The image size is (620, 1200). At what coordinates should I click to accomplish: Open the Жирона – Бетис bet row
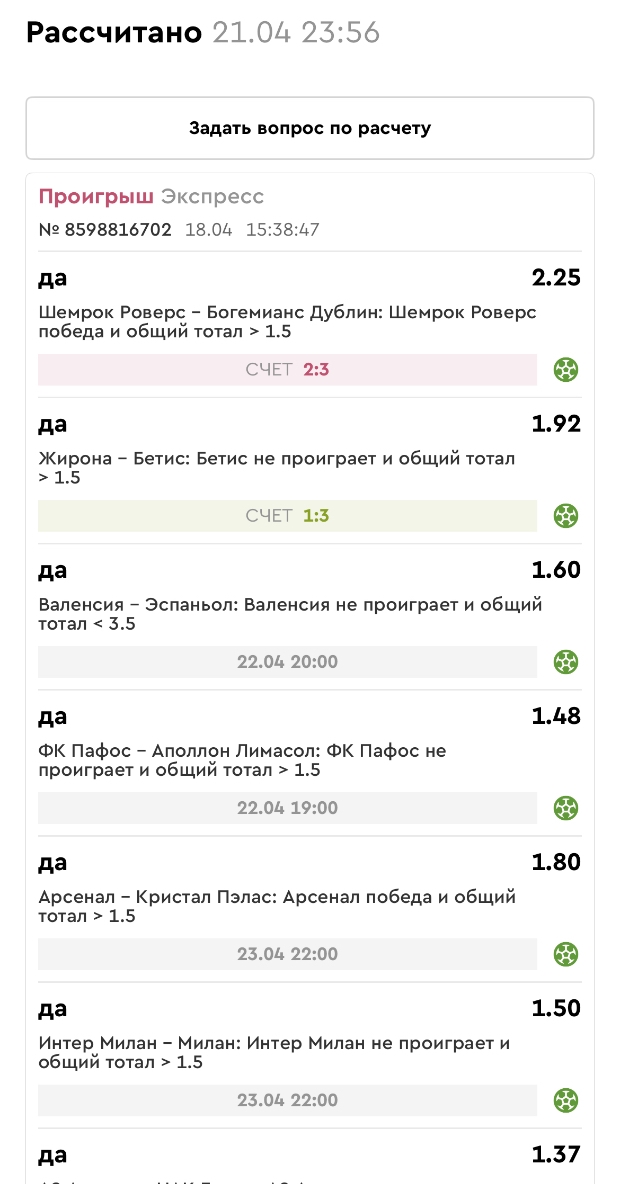277,468
